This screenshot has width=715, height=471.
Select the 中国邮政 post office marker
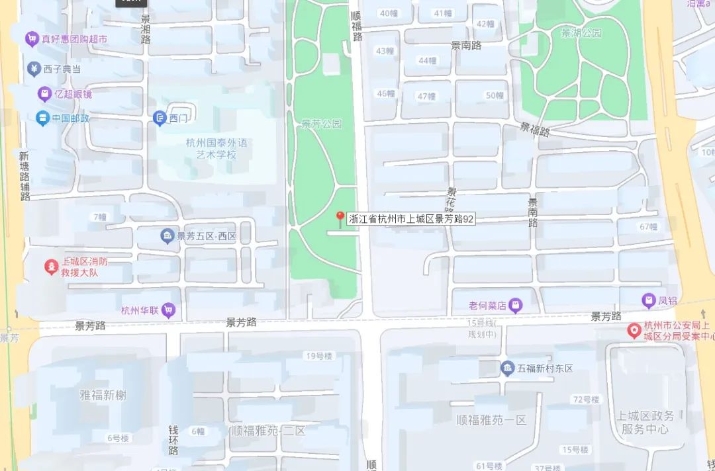42,117
